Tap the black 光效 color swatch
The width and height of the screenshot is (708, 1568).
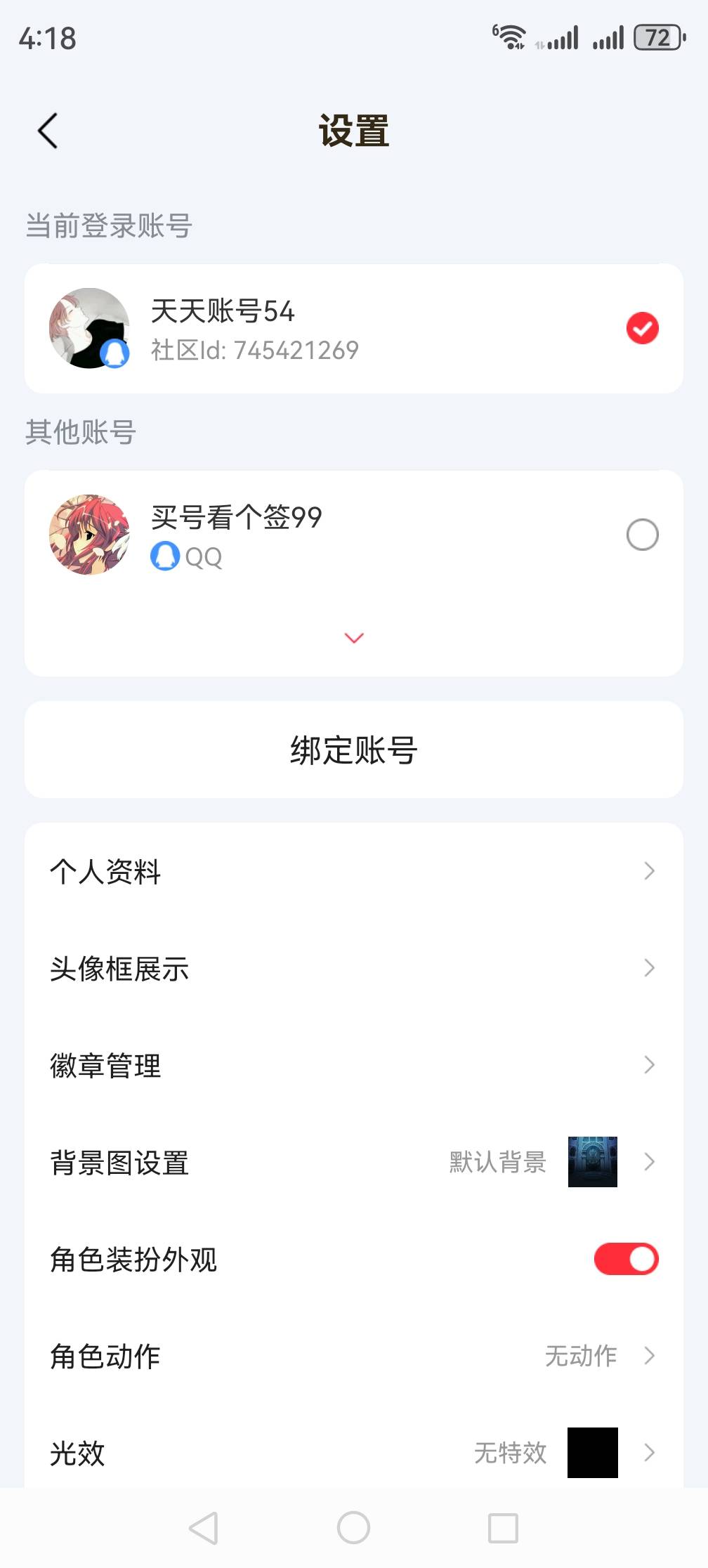(x=592, y=1454)
